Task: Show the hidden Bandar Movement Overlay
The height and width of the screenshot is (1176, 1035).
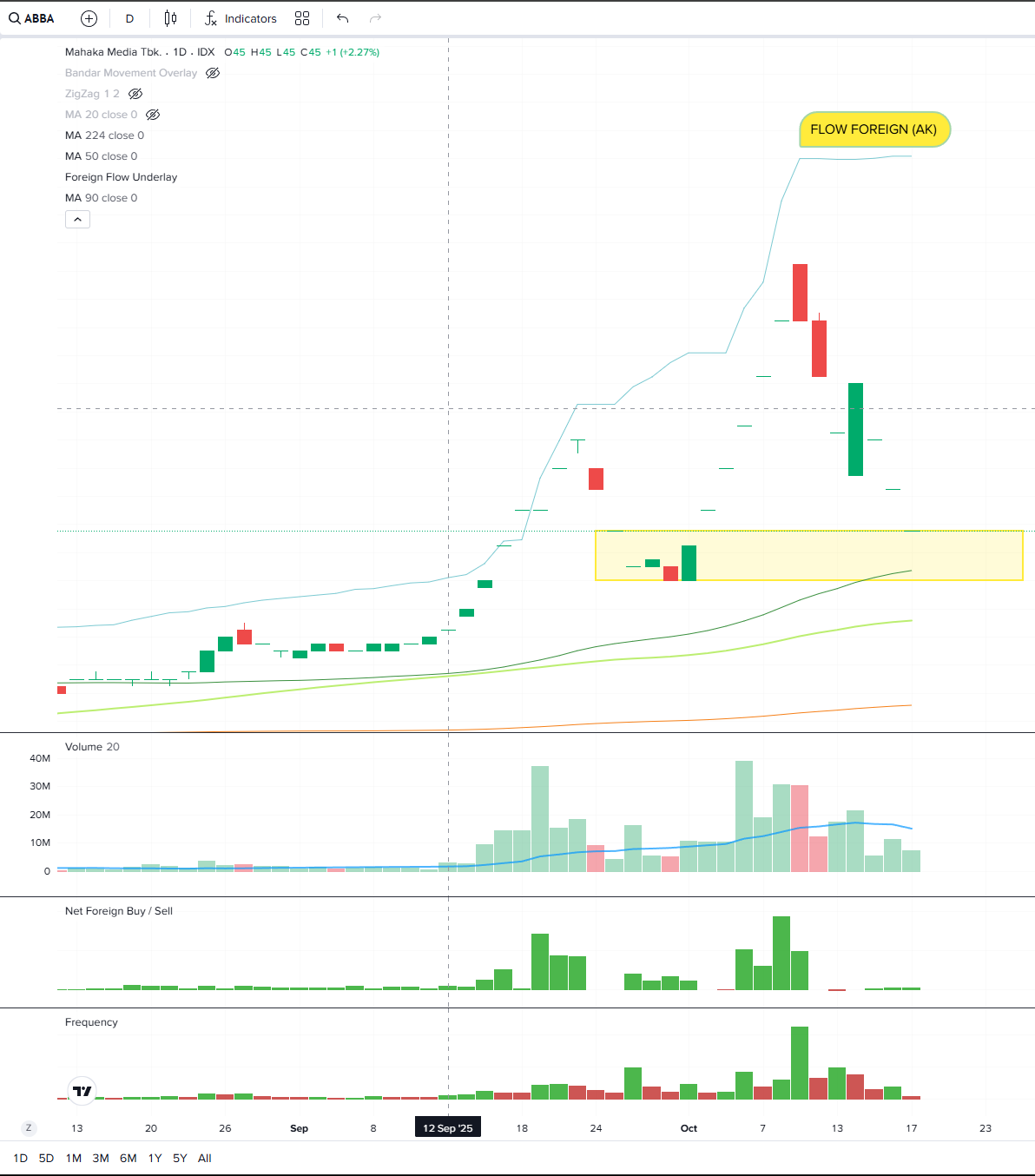Action: [213, 73]
